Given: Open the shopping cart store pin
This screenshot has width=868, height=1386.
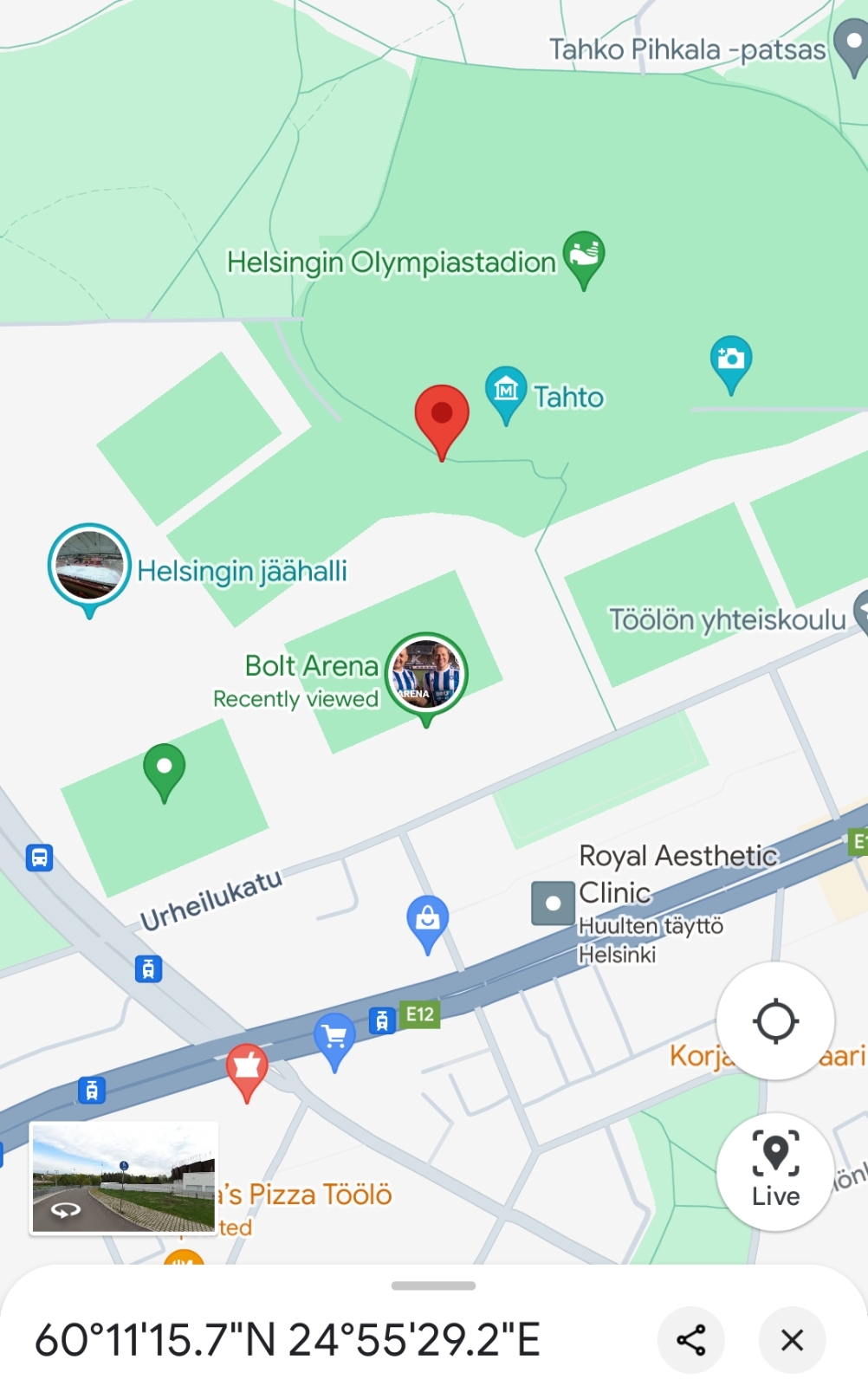Looking at the screenshot, I should coord(334,1037).
